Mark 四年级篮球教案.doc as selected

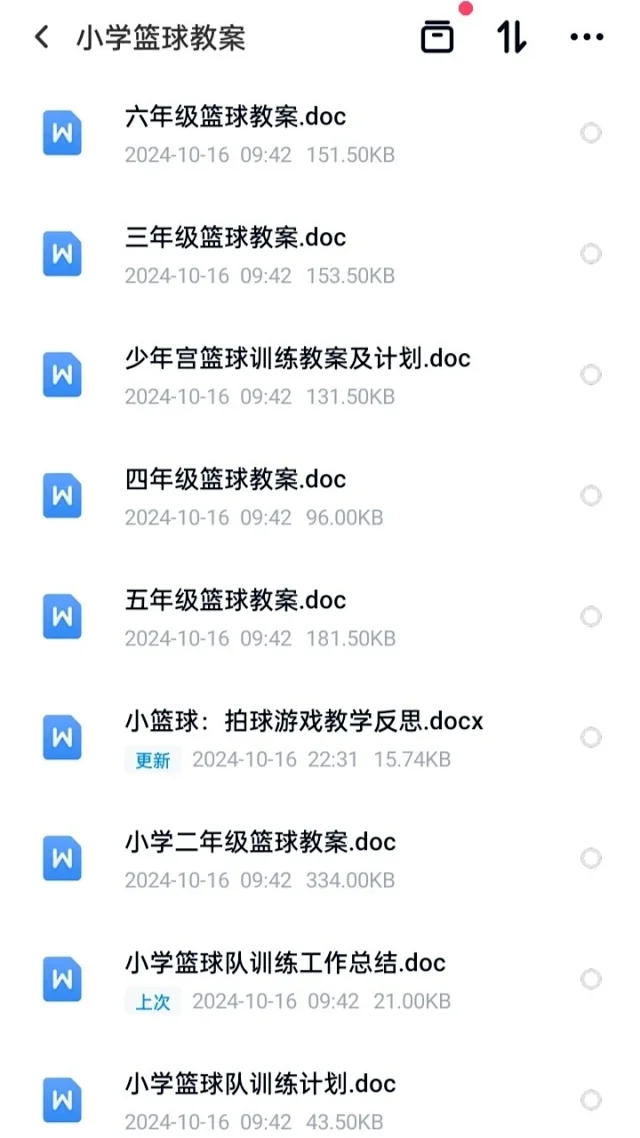point(591,496)
